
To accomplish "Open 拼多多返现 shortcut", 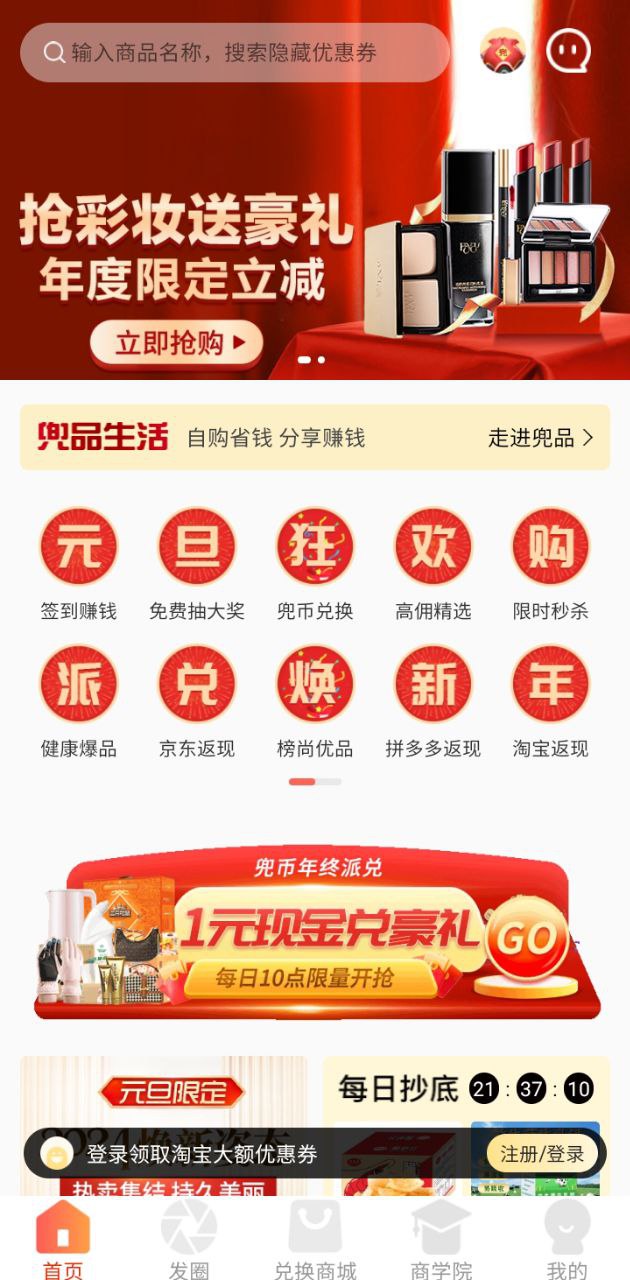I will (433, 702).
